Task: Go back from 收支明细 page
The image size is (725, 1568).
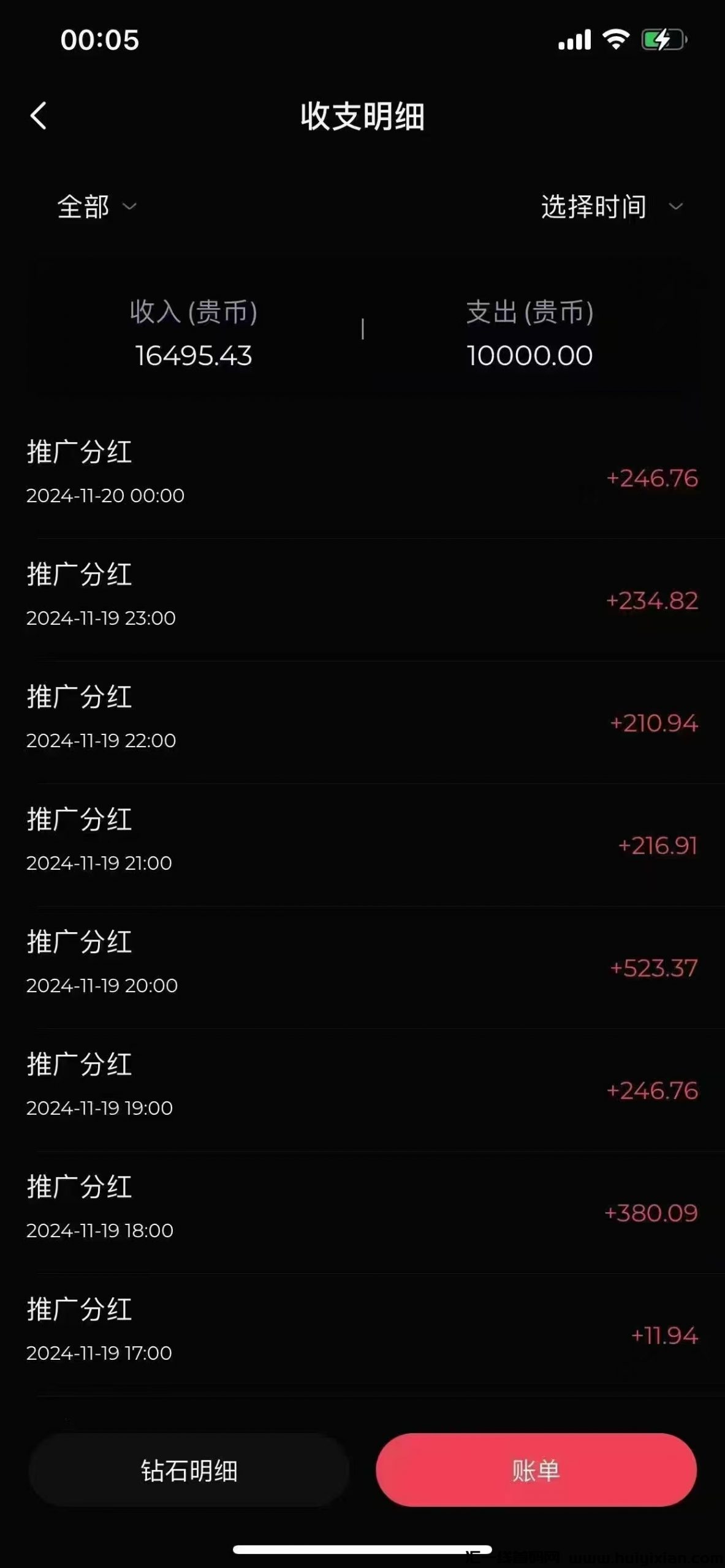Action: (39, 116)
